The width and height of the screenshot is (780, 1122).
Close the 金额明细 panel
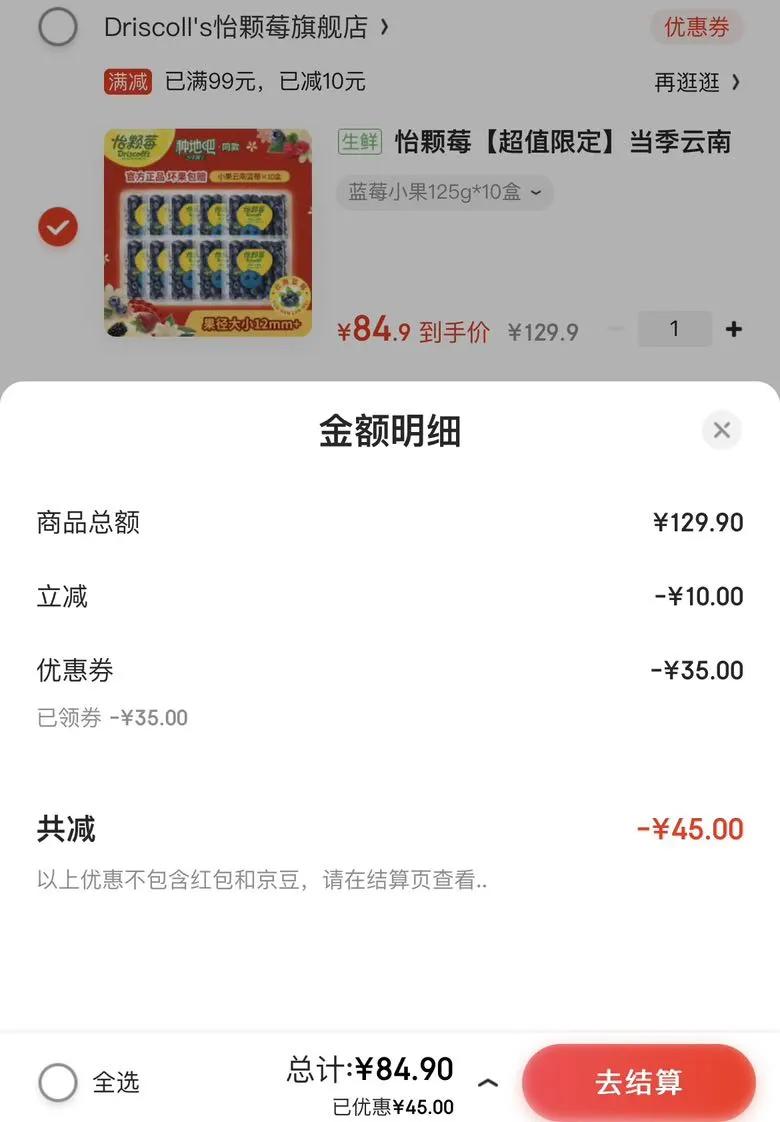pyautogui.click(x=721, y=431)
